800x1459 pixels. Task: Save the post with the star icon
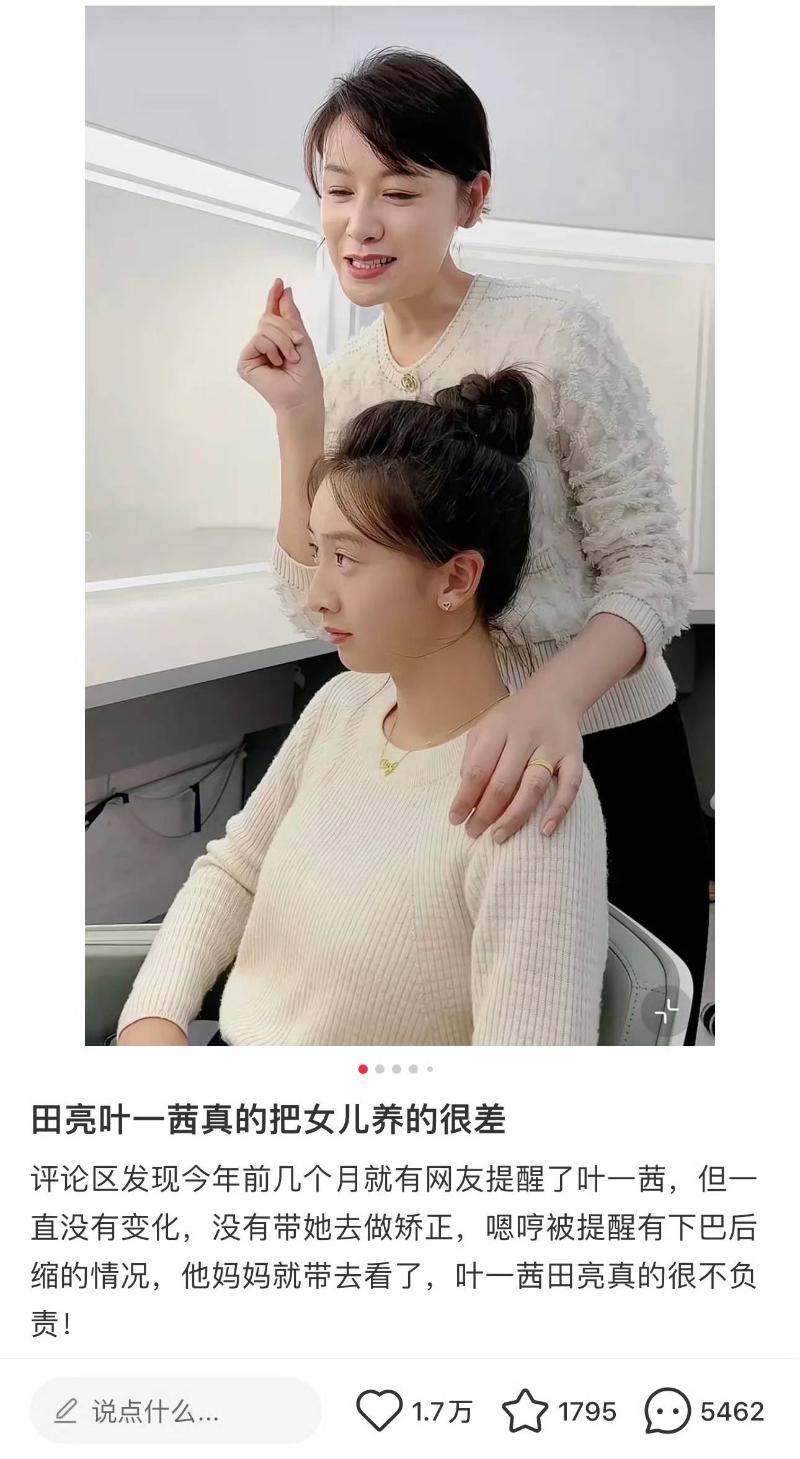[524, 1411]
